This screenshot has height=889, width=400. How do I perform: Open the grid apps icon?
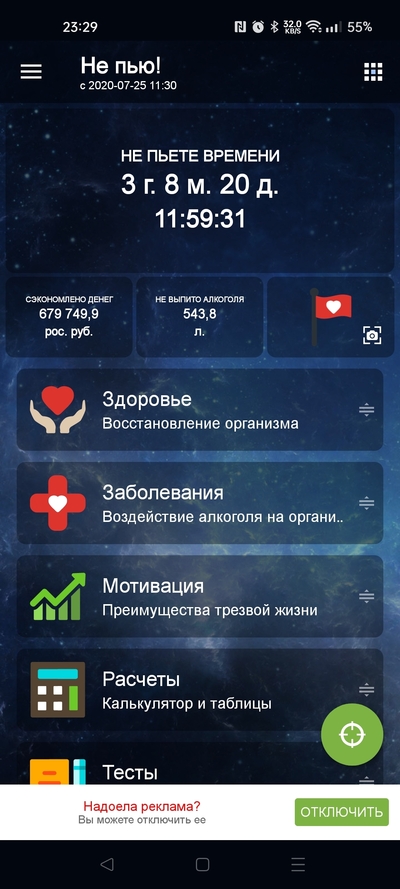pyautogui.click(x=373, y=72)
